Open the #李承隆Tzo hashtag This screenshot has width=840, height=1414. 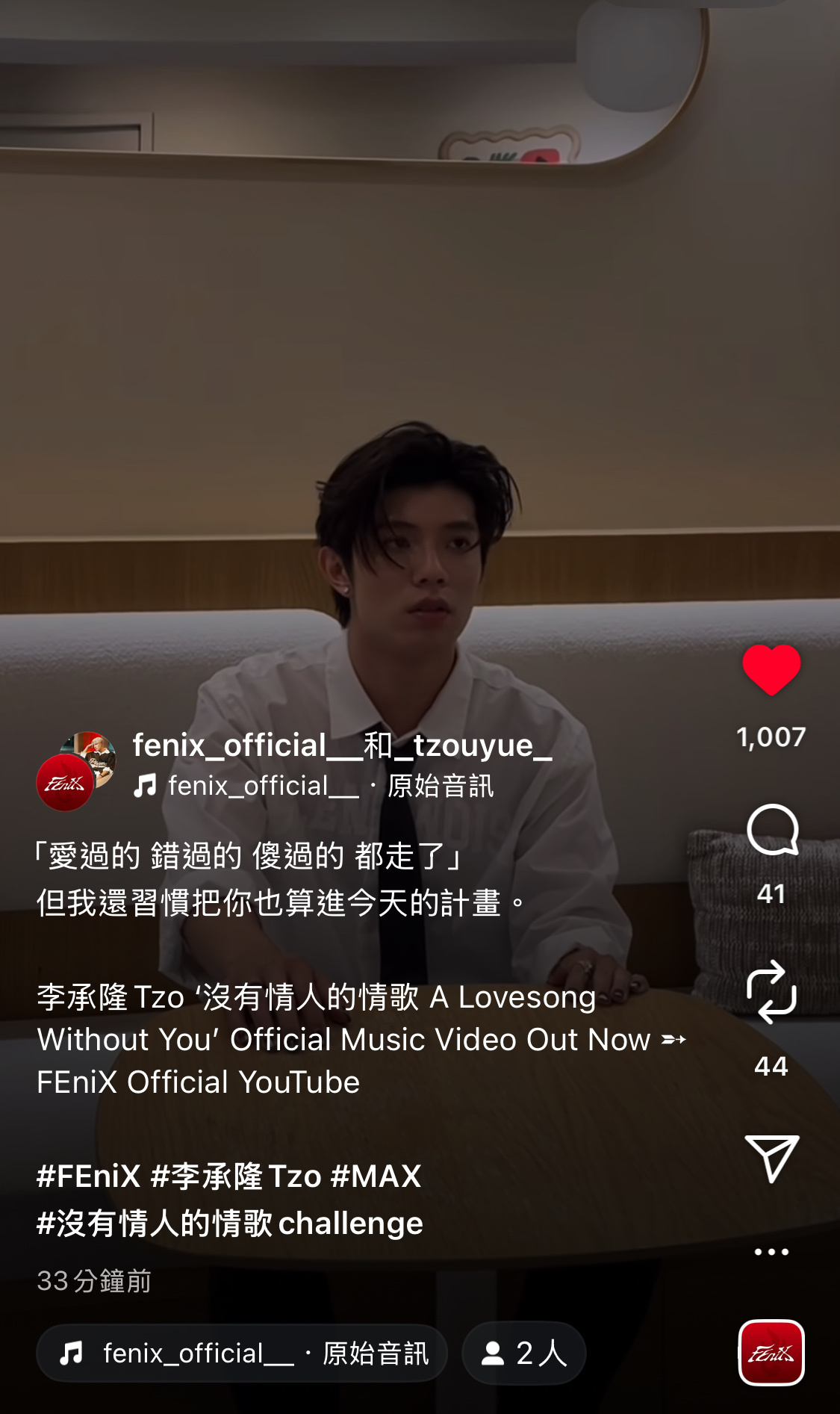(236, 1176)
